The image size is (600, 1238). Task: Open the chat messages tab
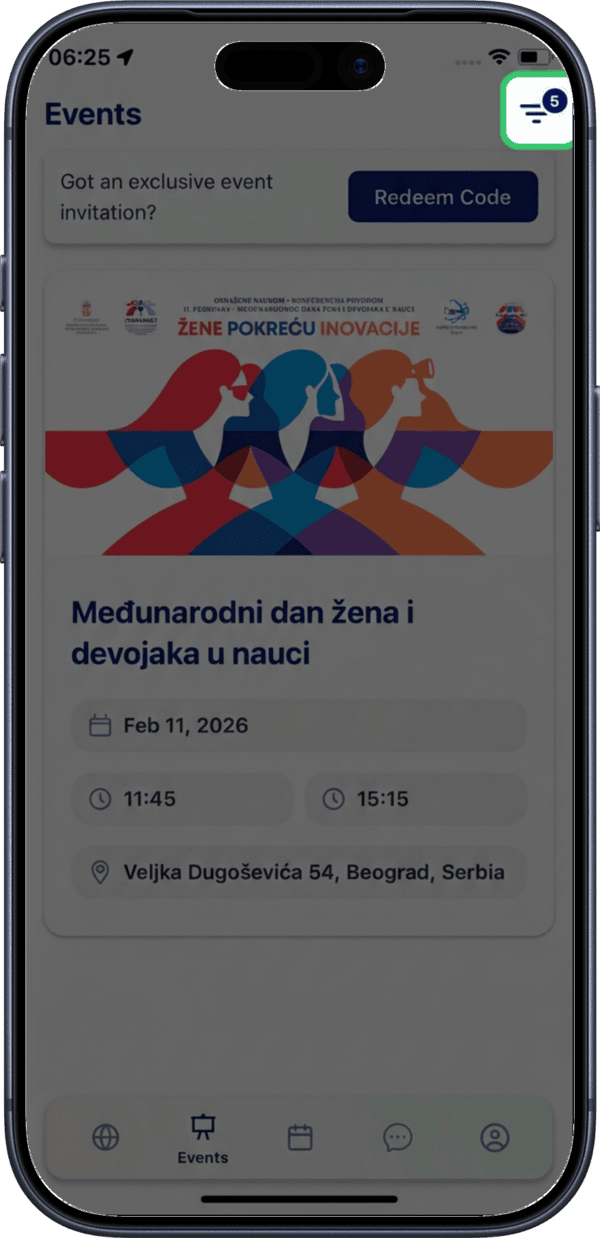[398, 1137]
